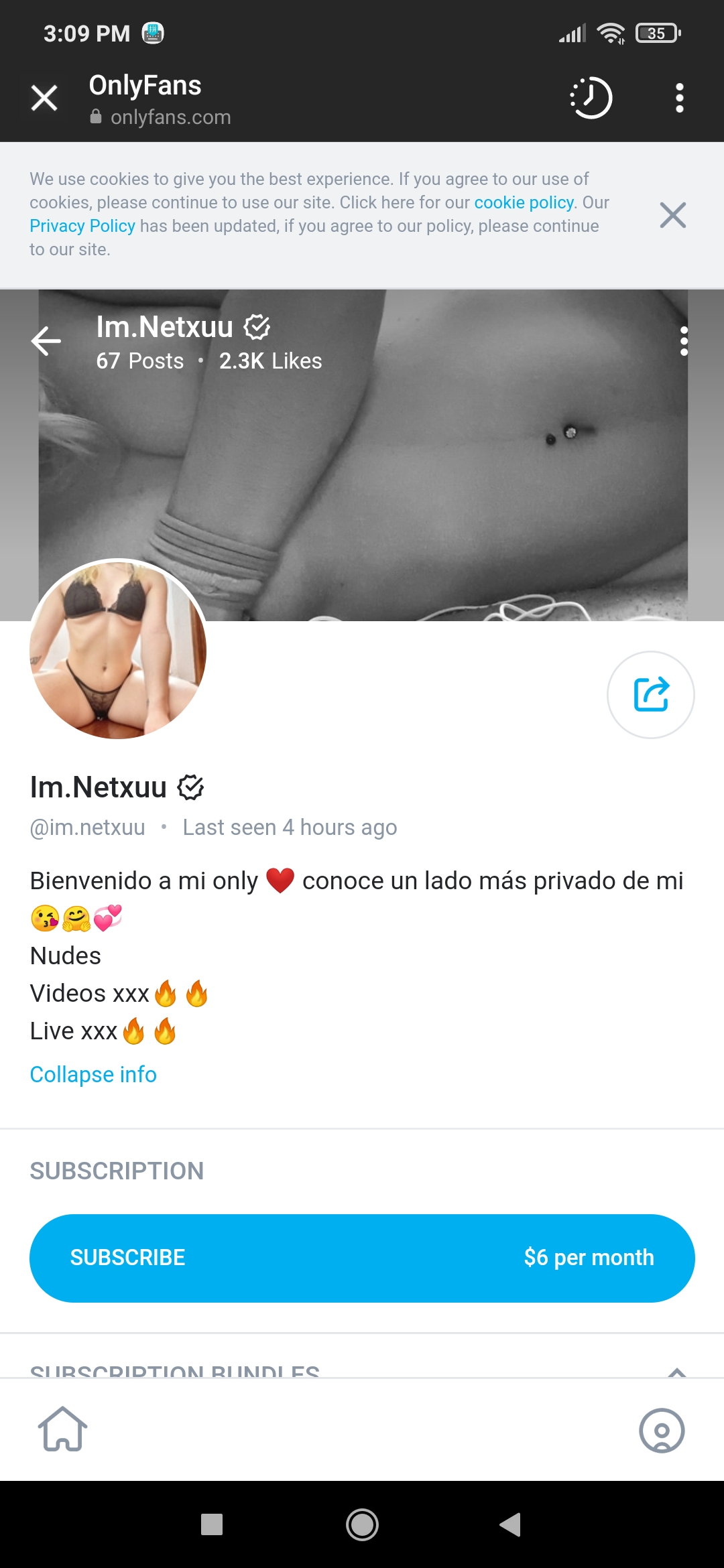Go to the phone's home screen

[362, 1524]
